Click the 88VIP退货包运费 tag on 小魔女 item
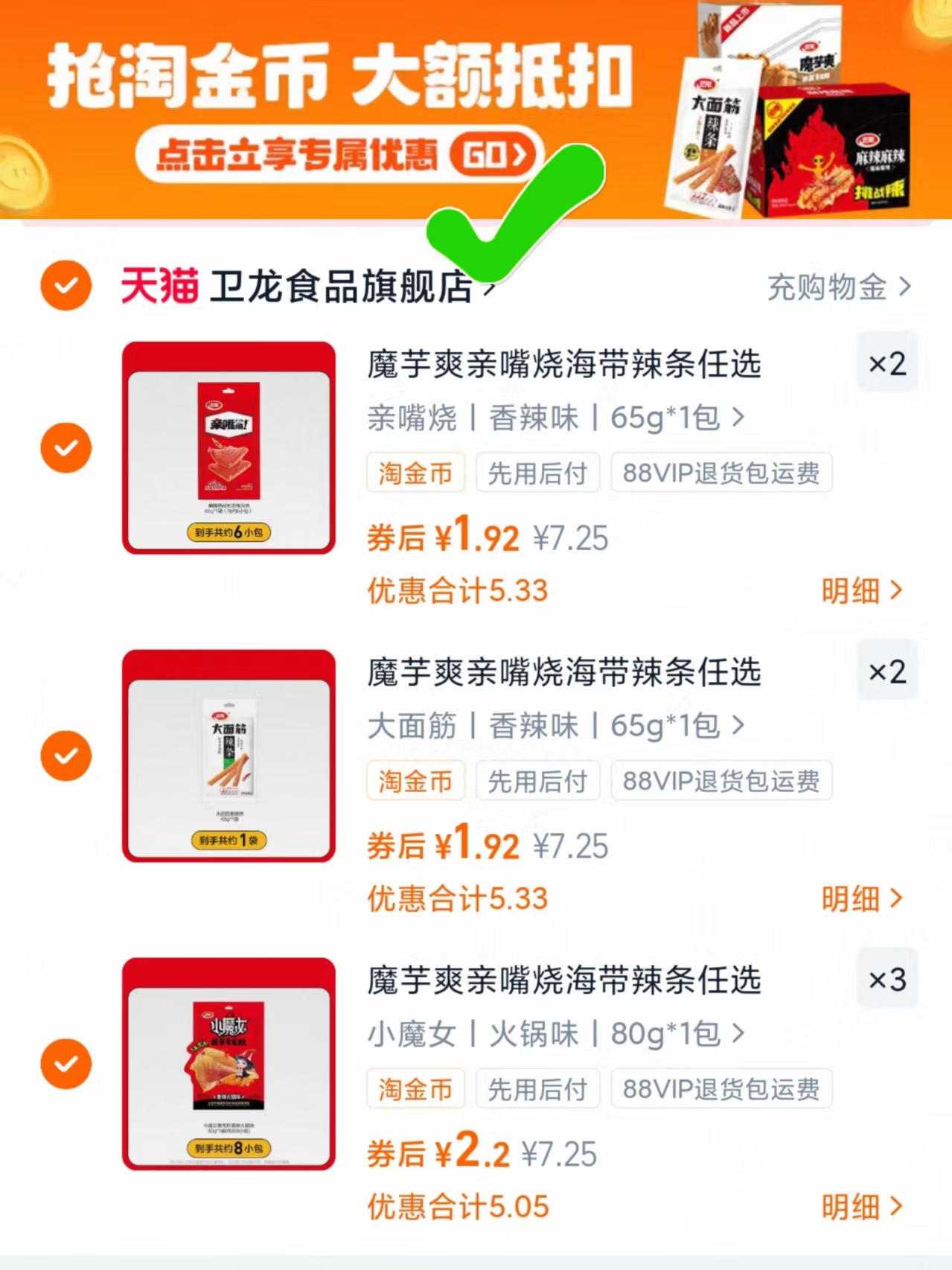952x1270 pixels. [x=720, y=1088]
